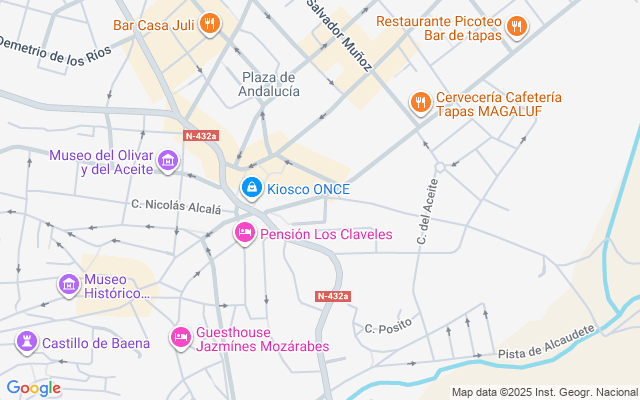Open the Pensión Los Claveles lodging pin
Image resolution: width=640 pixels, height=400 pixels.
[244, 234]
